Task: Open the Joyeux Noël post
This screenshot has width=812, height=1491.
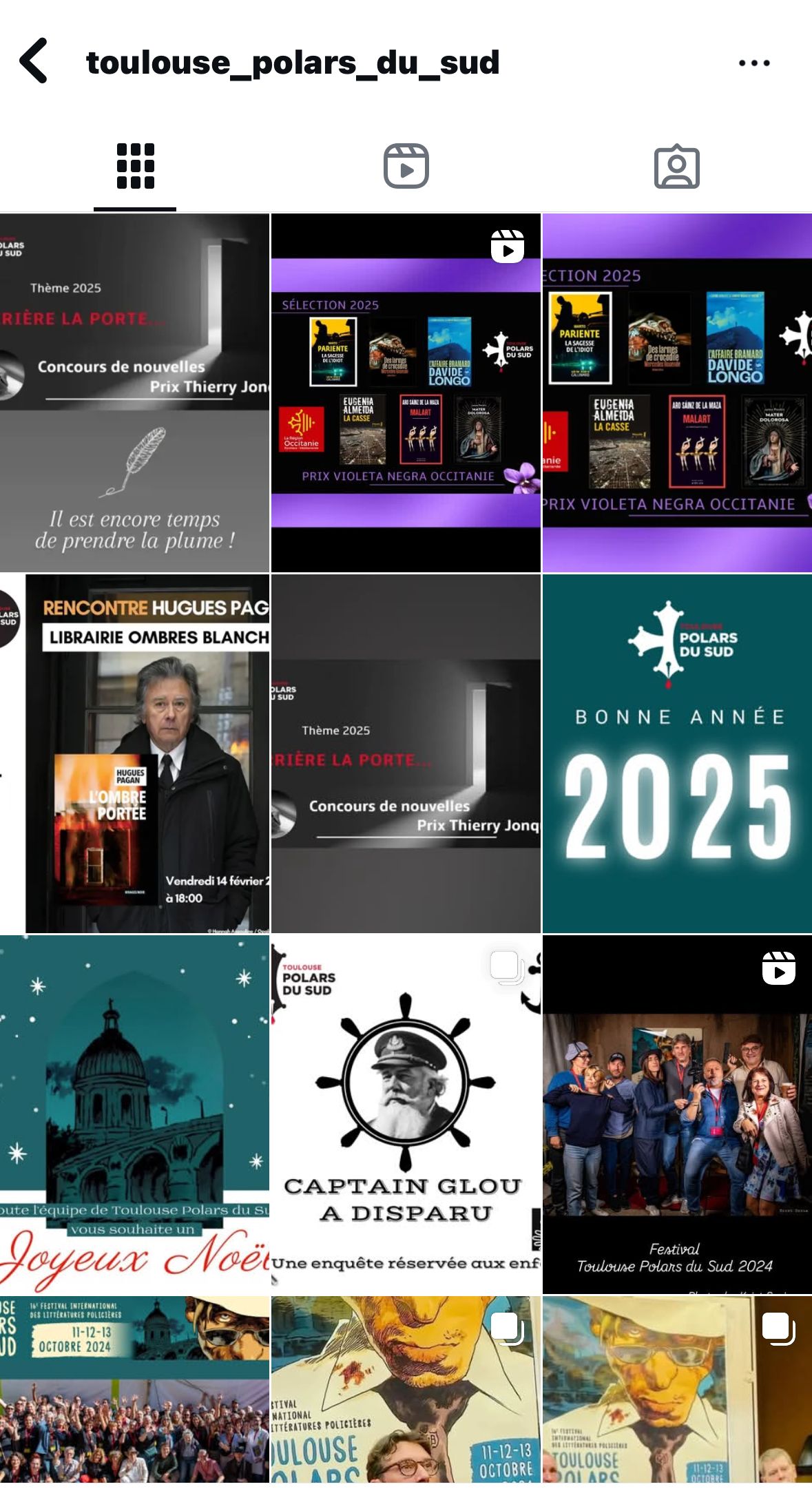Action: (134, 1114)
